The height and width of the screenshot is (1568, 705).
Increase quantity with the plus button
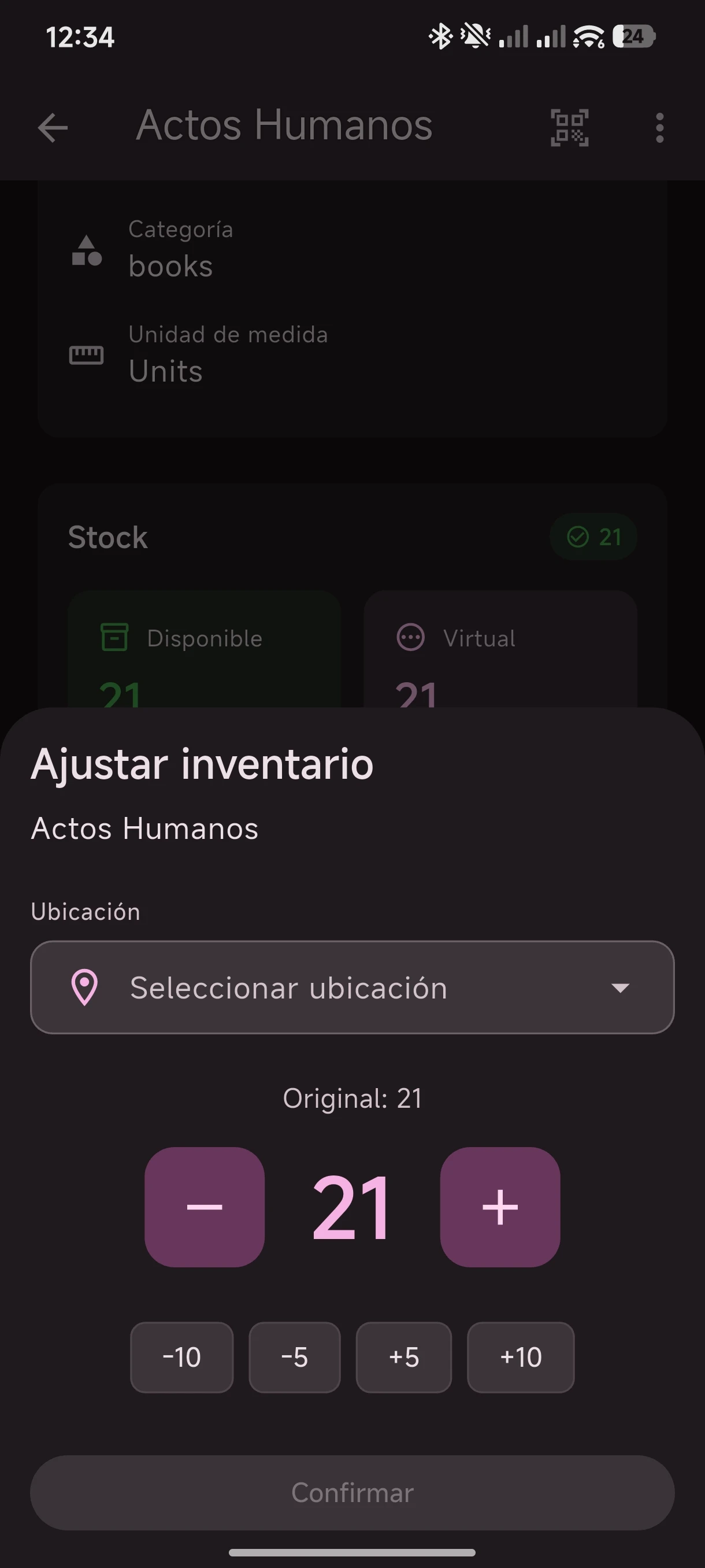(x=500, y=1206)
